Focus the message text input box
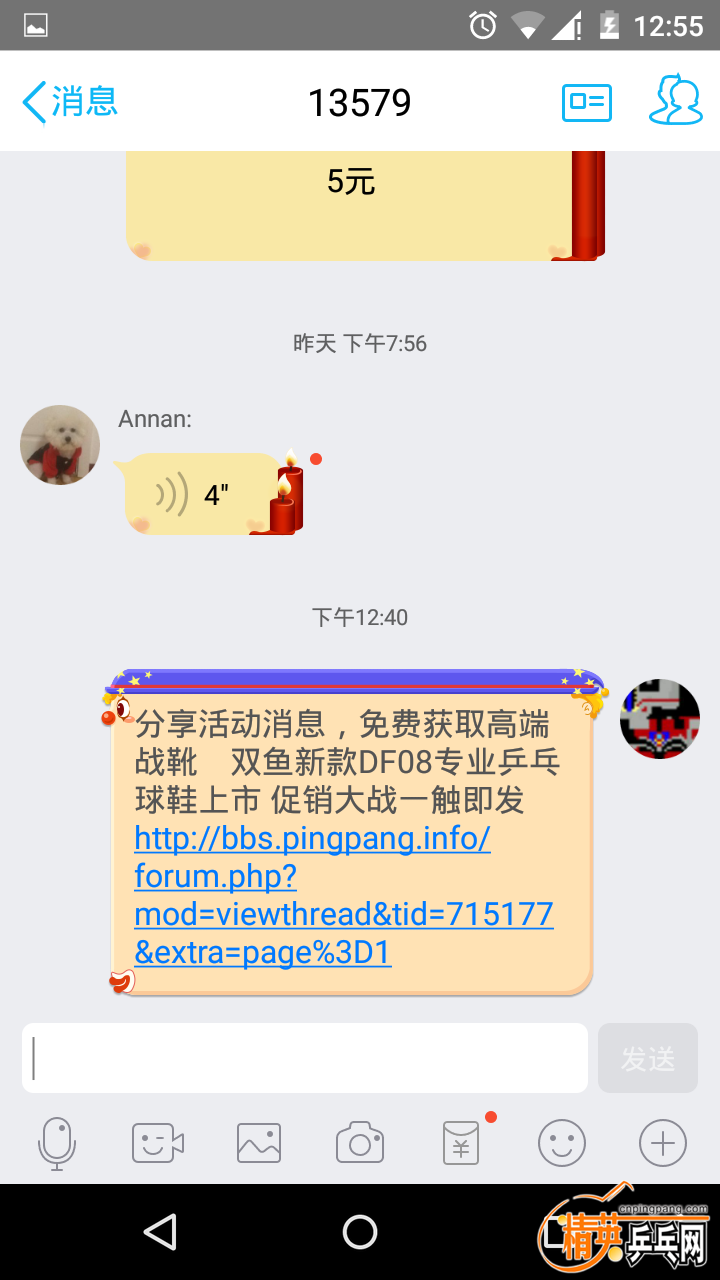 (x=305, y=1058)
